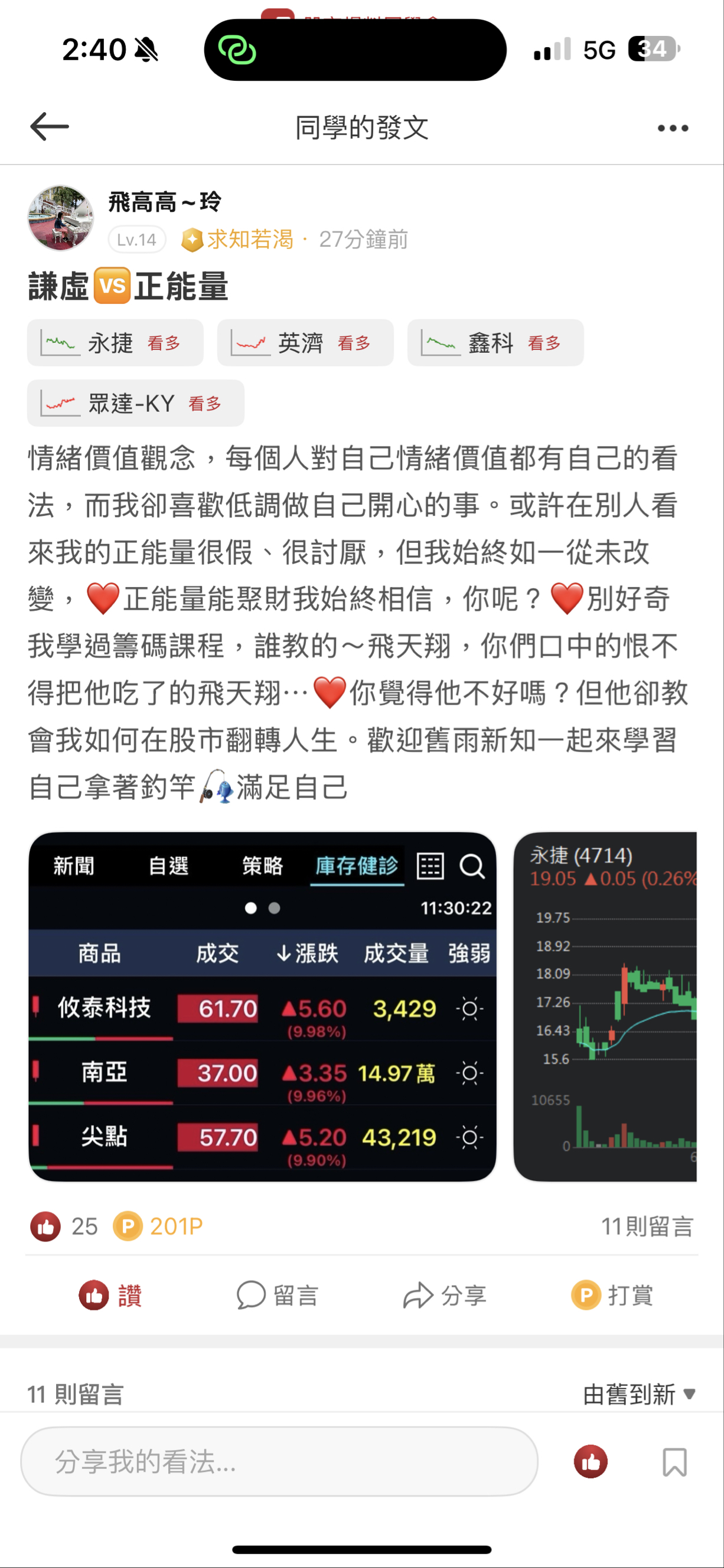Open the 鑫科 stock chip
Image resolution: width=724 pixels, height=1568 pixels.
pyautogui.click(x=495, y=343)
